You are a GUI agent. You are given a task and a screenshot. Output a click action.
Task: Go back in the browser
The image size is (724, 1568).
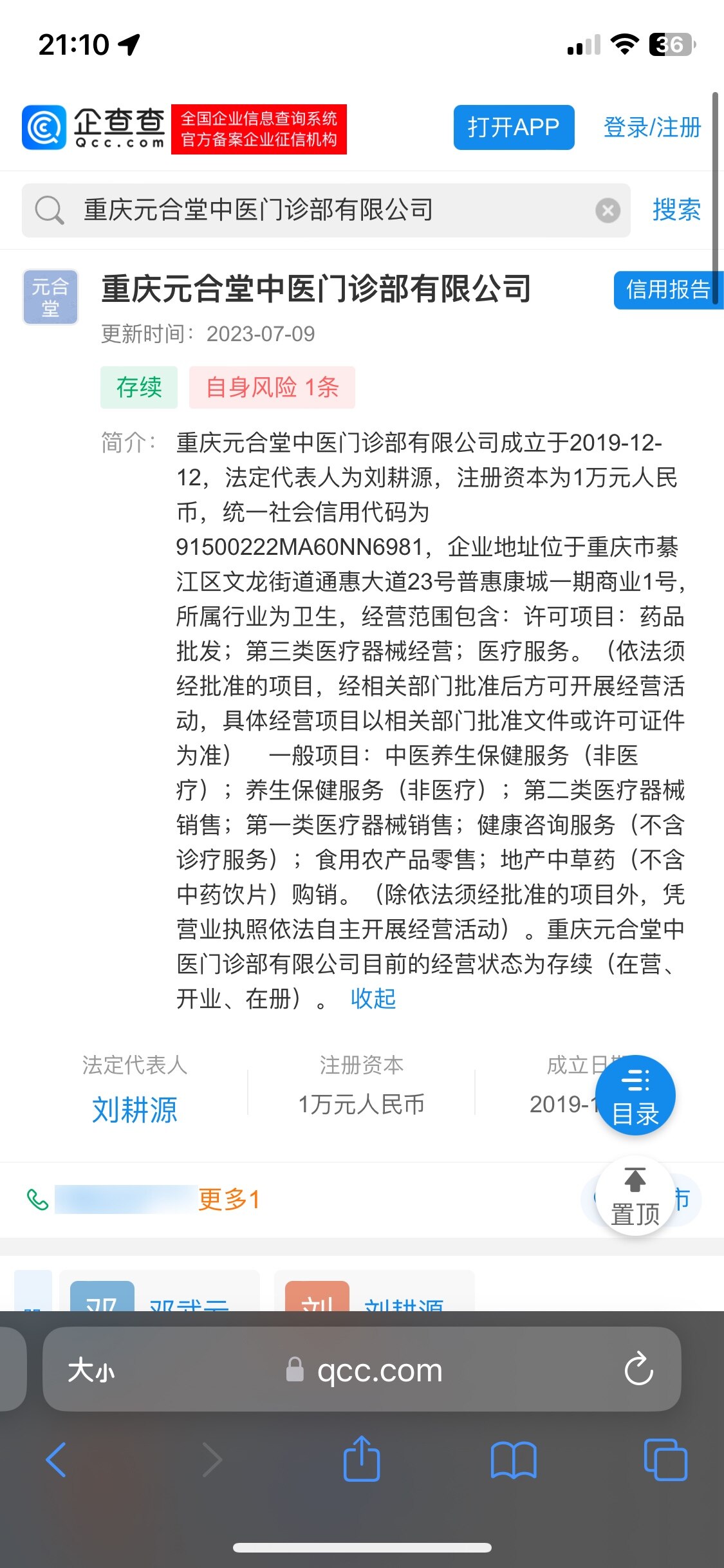point(56,1460)
